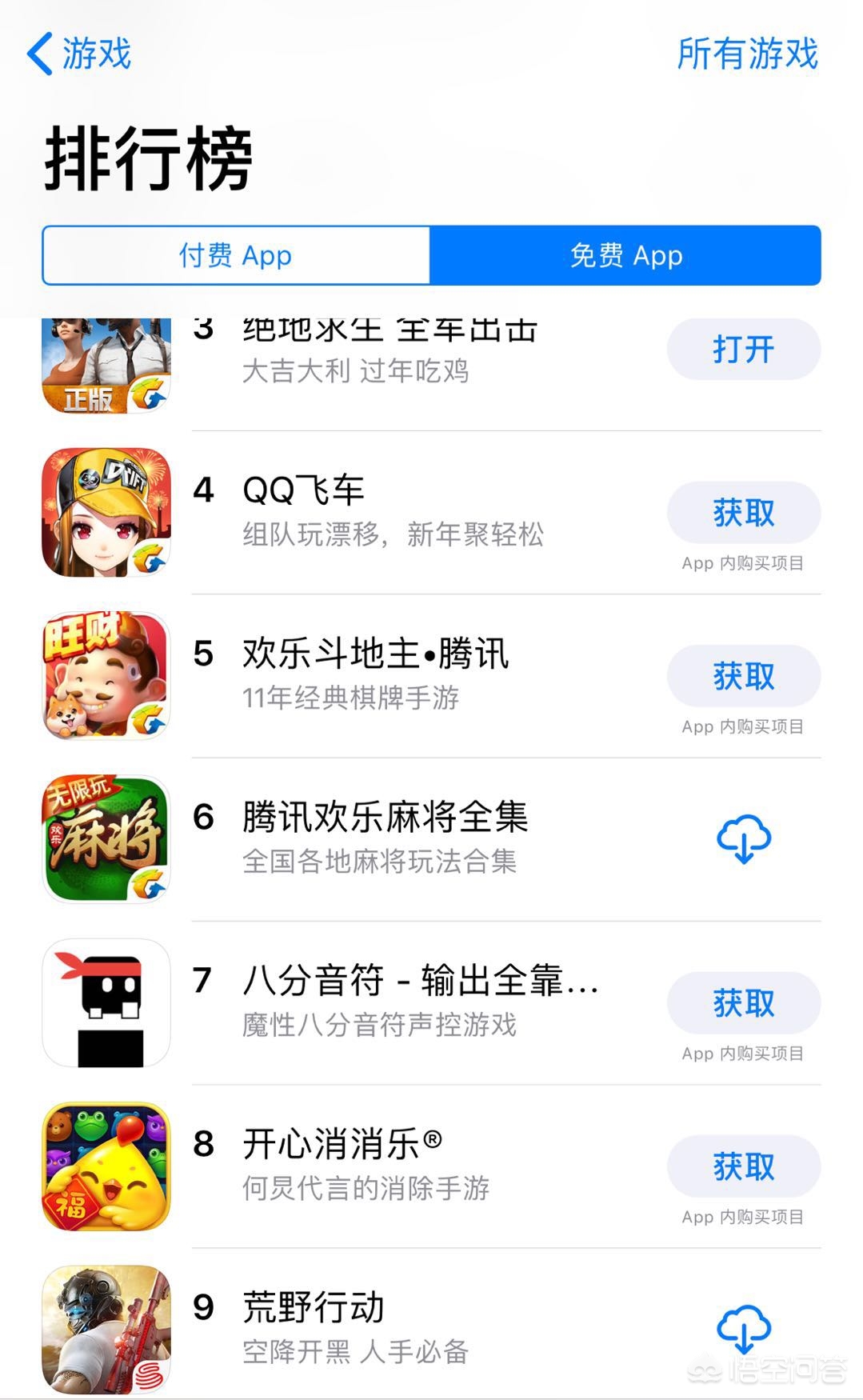
Task: Get 开心消消乐 app
Action: click(x=743, y=1166)
